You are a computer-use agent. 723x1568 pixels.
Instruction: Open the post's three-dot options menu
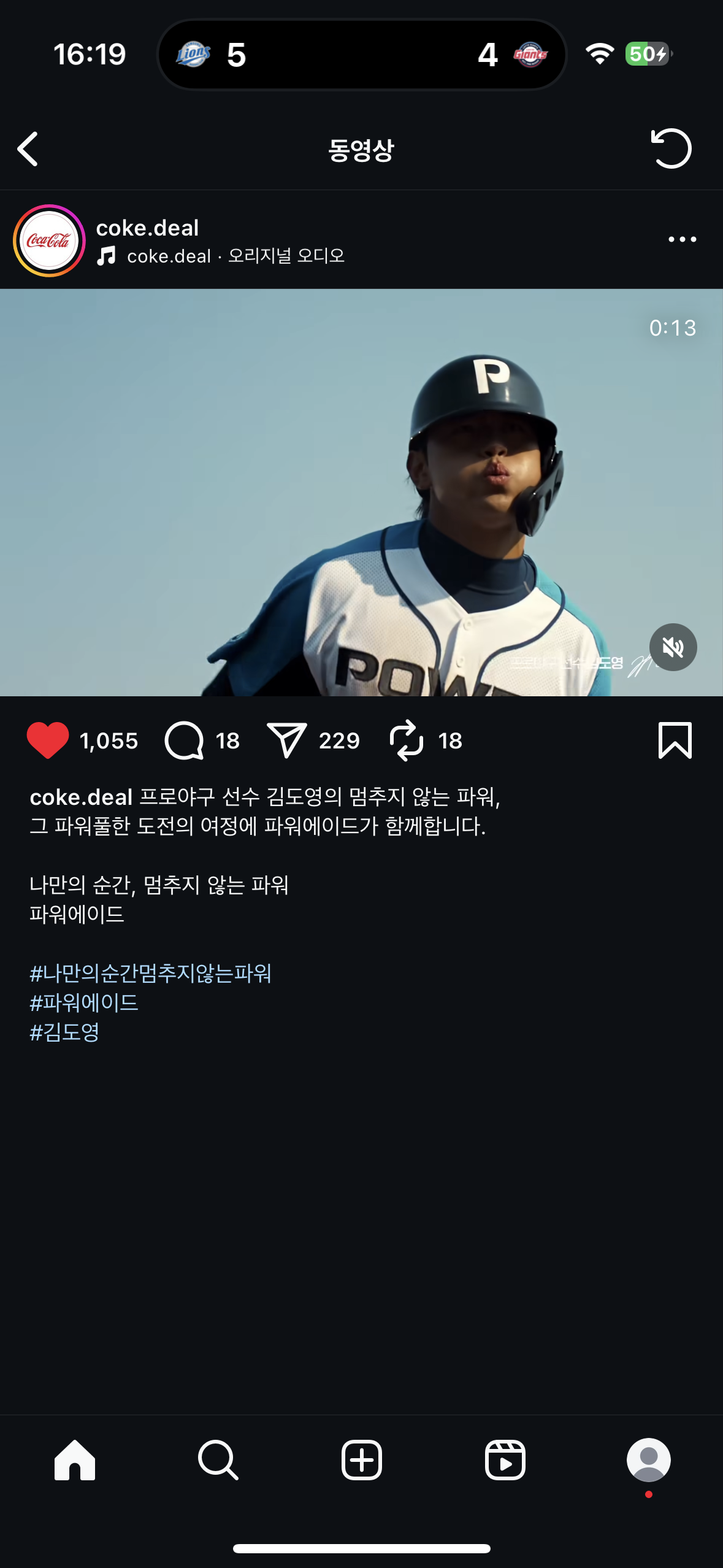683,239
